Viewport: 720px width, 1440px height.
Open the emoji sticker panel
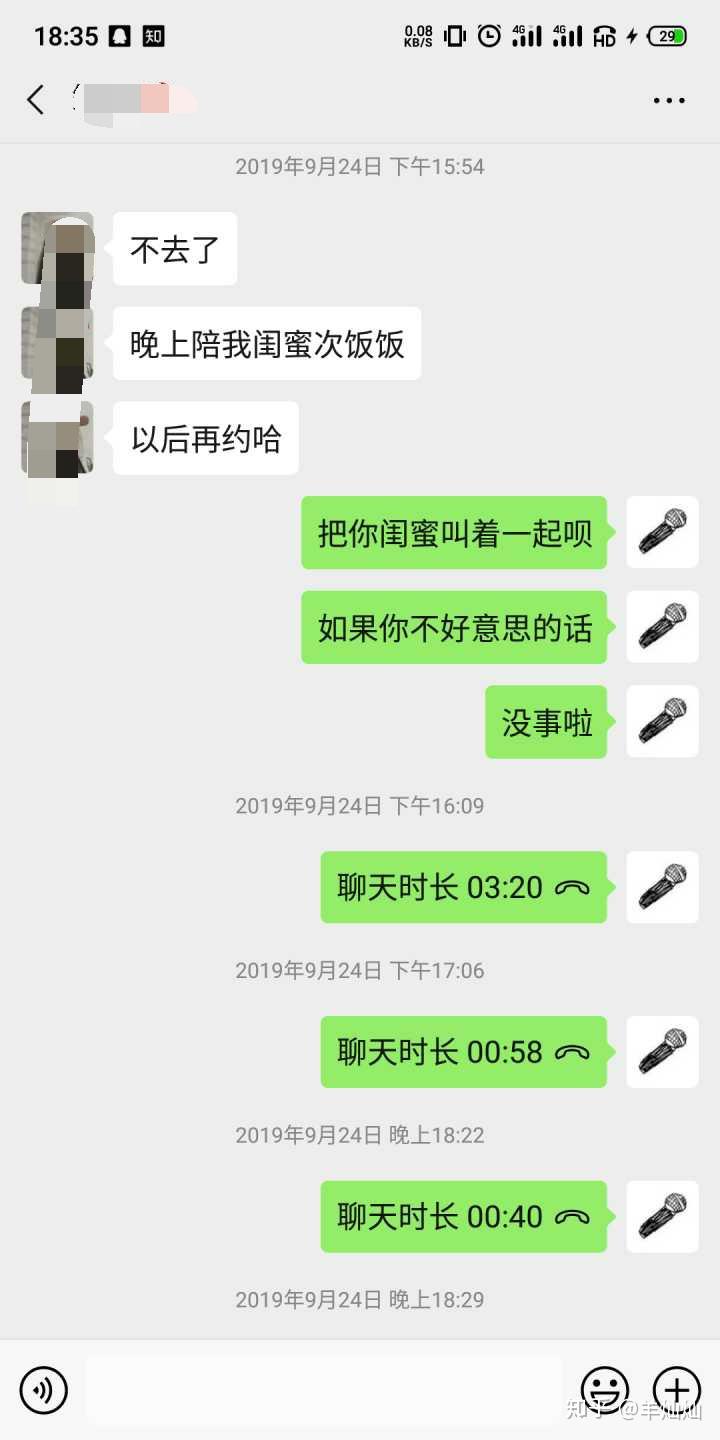(x=605, y=1390)
